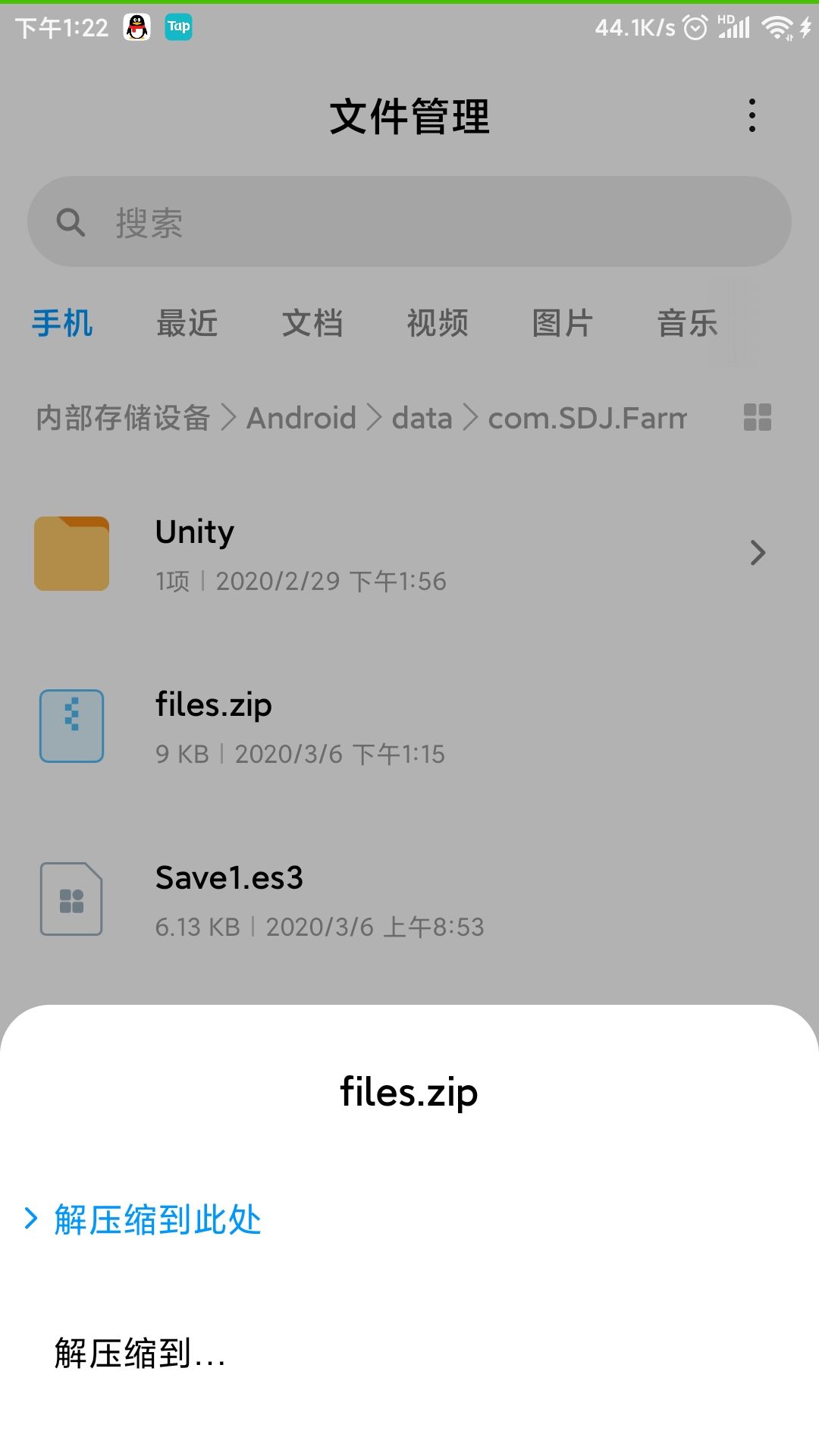Select the Save1.es3 file icon

[x=72, y=899]
